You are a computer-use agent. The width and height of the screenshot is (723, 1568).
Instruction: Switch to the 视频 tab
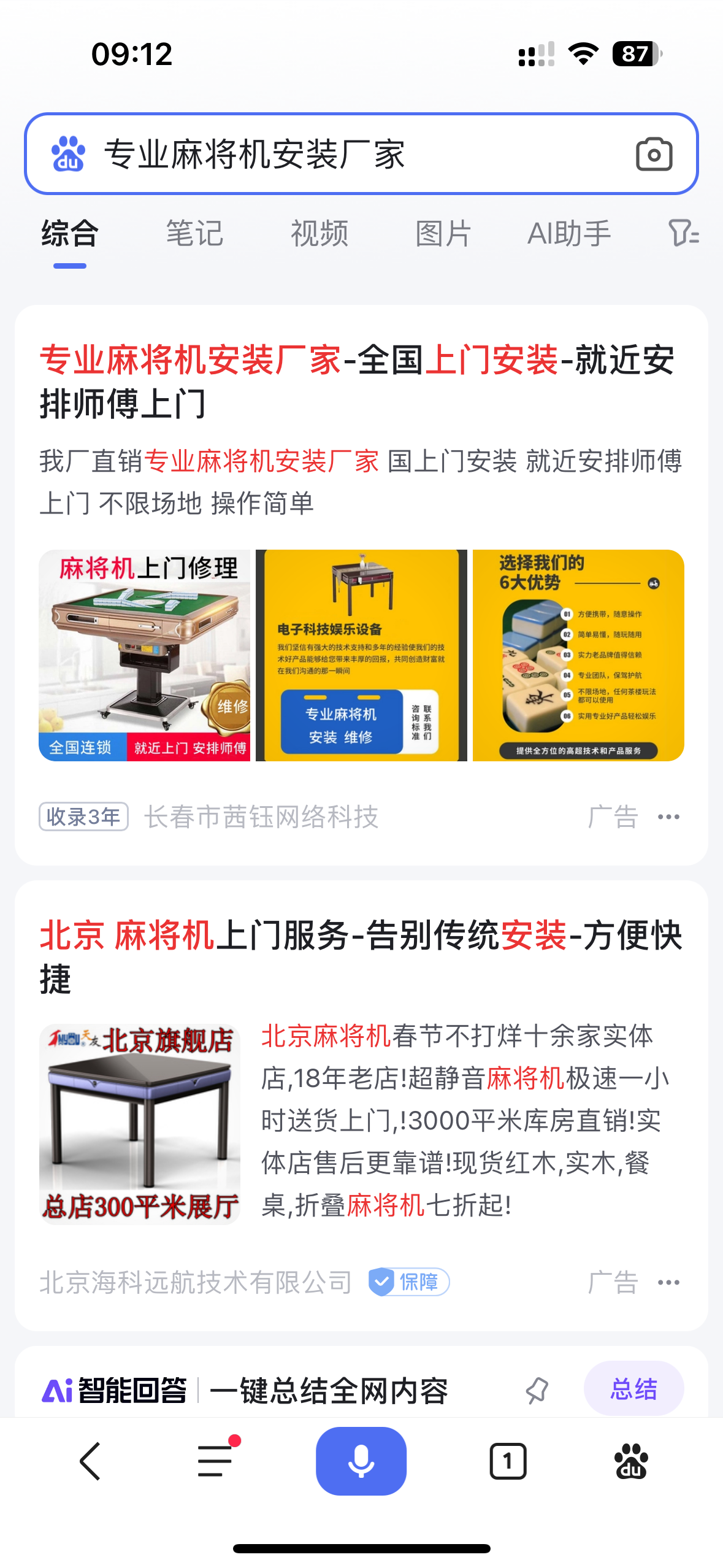click(319, 234)
